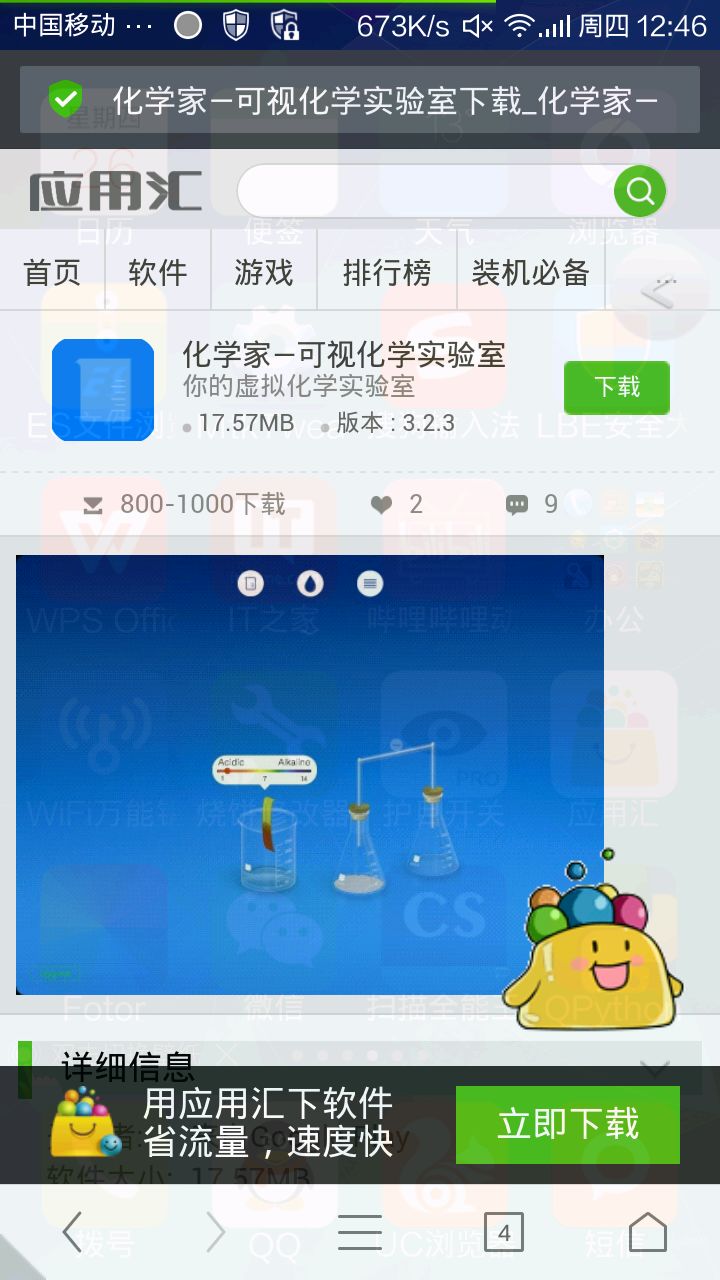Select the 装机必备 tab
The width and height of the screenshot is (720, 1280).
click(530, 272)
